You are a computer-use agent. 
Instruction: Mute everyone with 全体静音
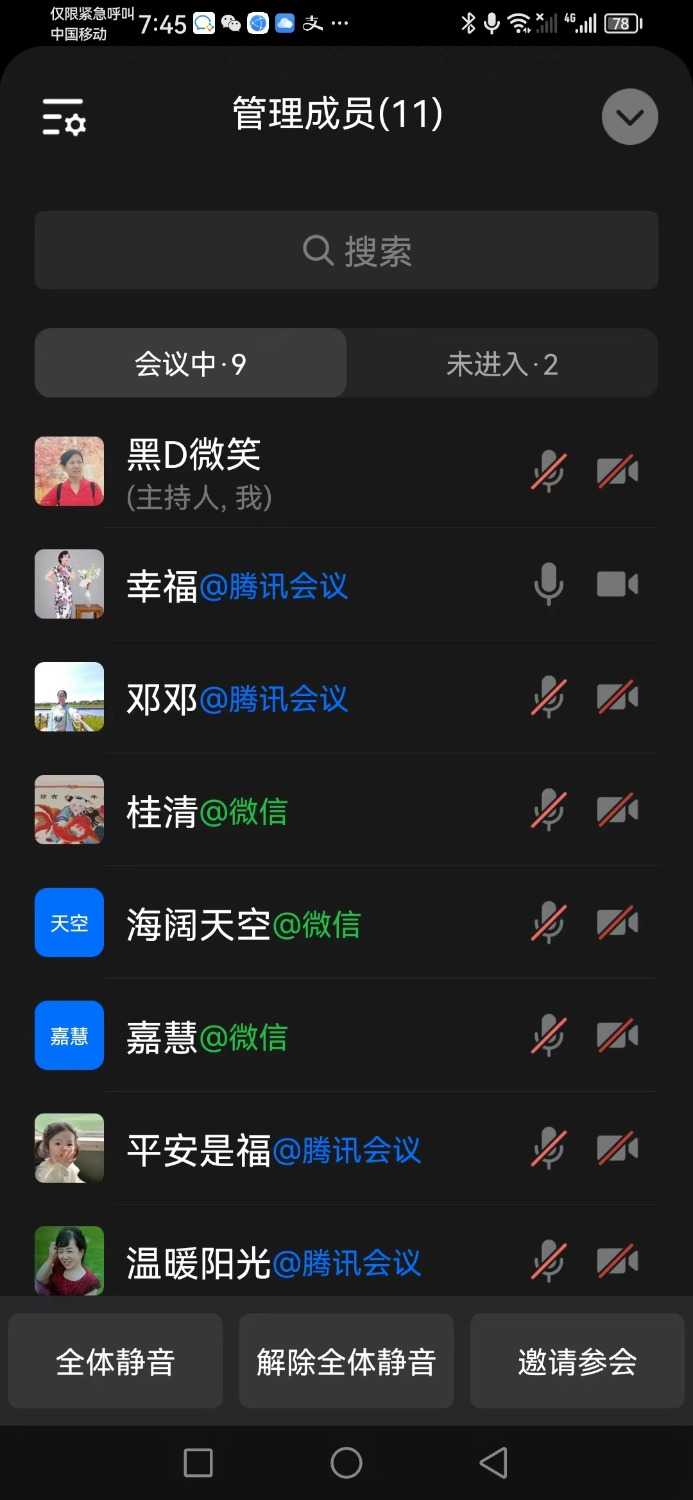pos(115,1361)
